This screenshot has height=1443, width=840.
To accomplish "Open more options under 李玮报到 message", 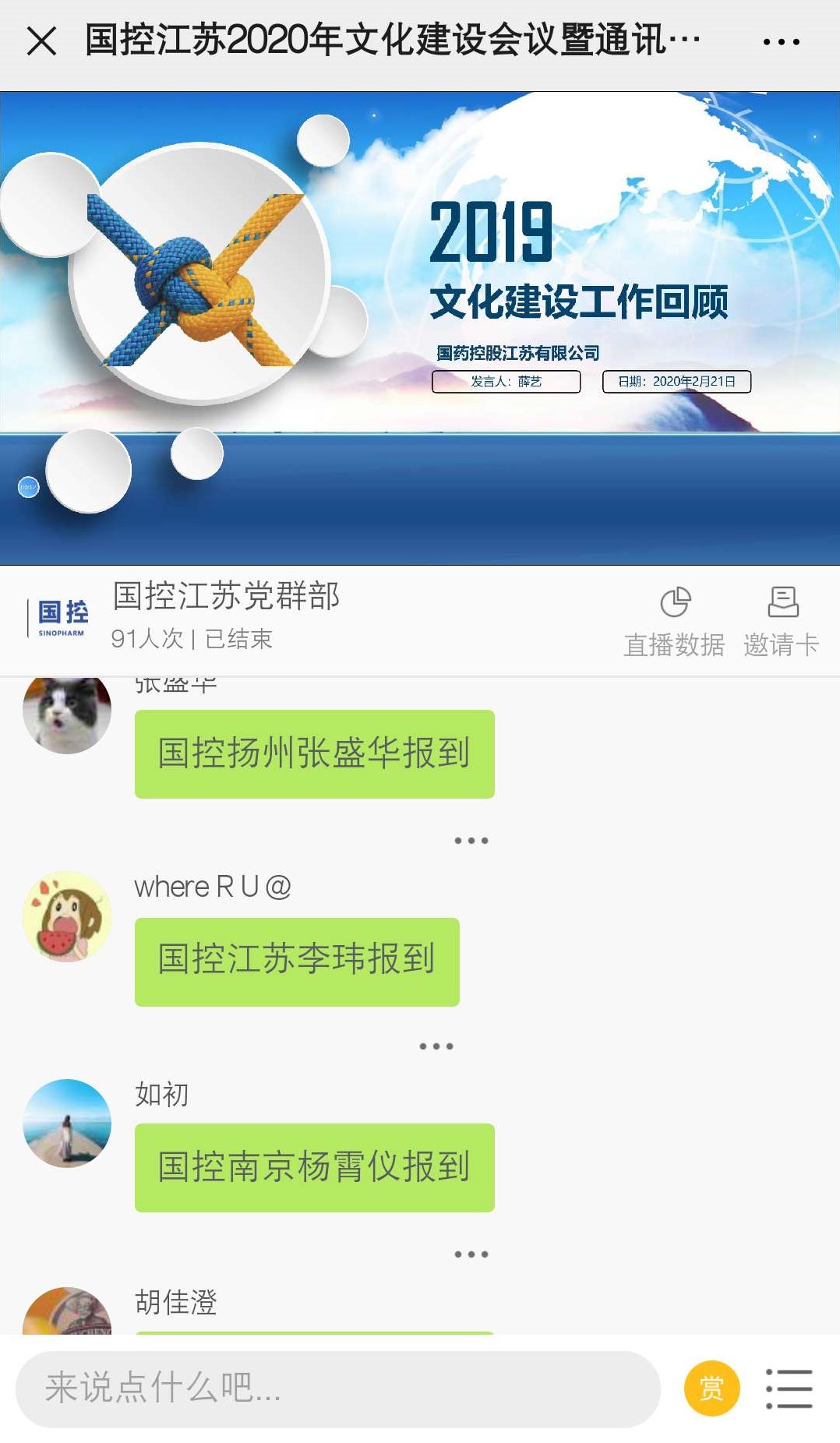I will [x=436, y=1046].
